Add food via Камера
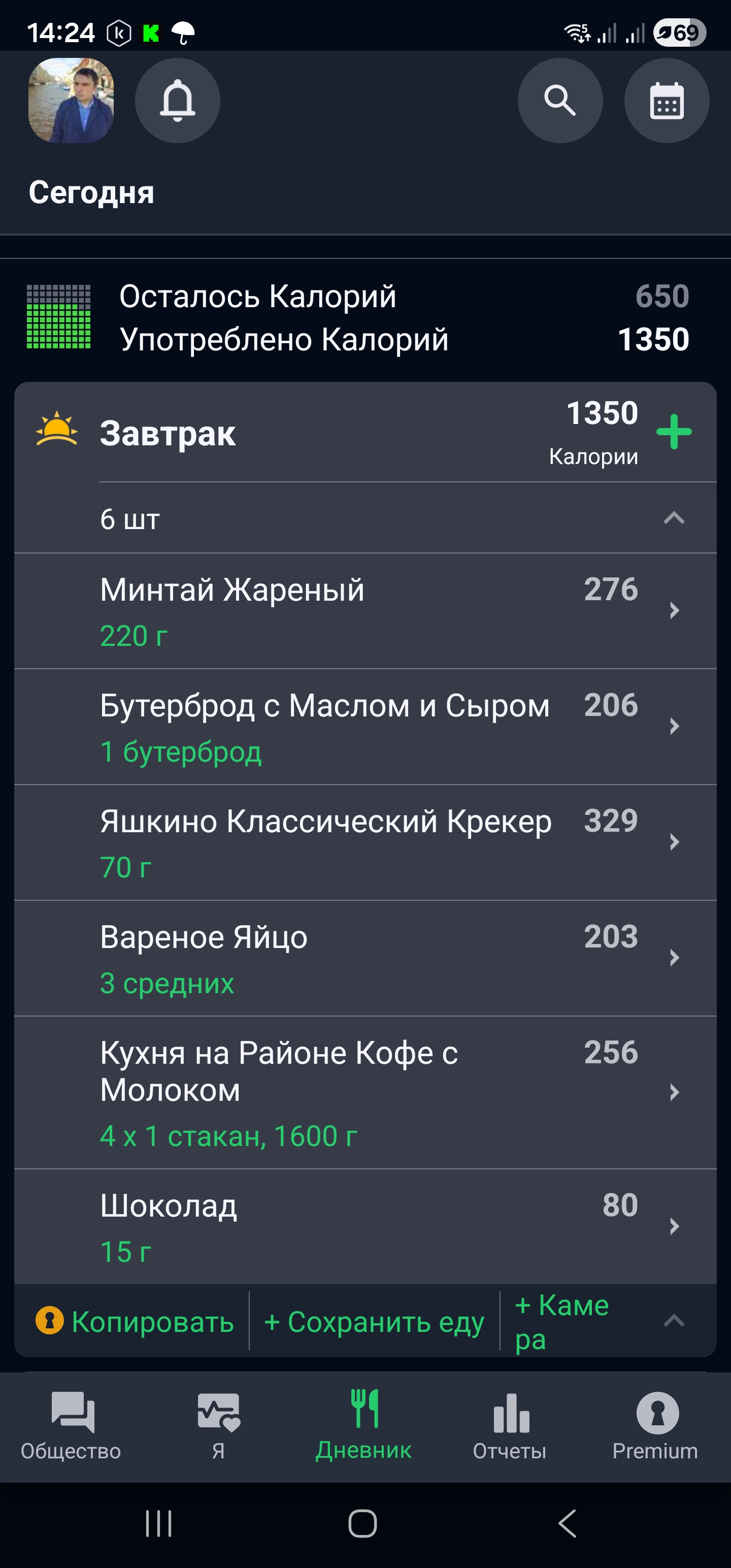Screen dimensions: 731x1568 (x=561, y=1322)
